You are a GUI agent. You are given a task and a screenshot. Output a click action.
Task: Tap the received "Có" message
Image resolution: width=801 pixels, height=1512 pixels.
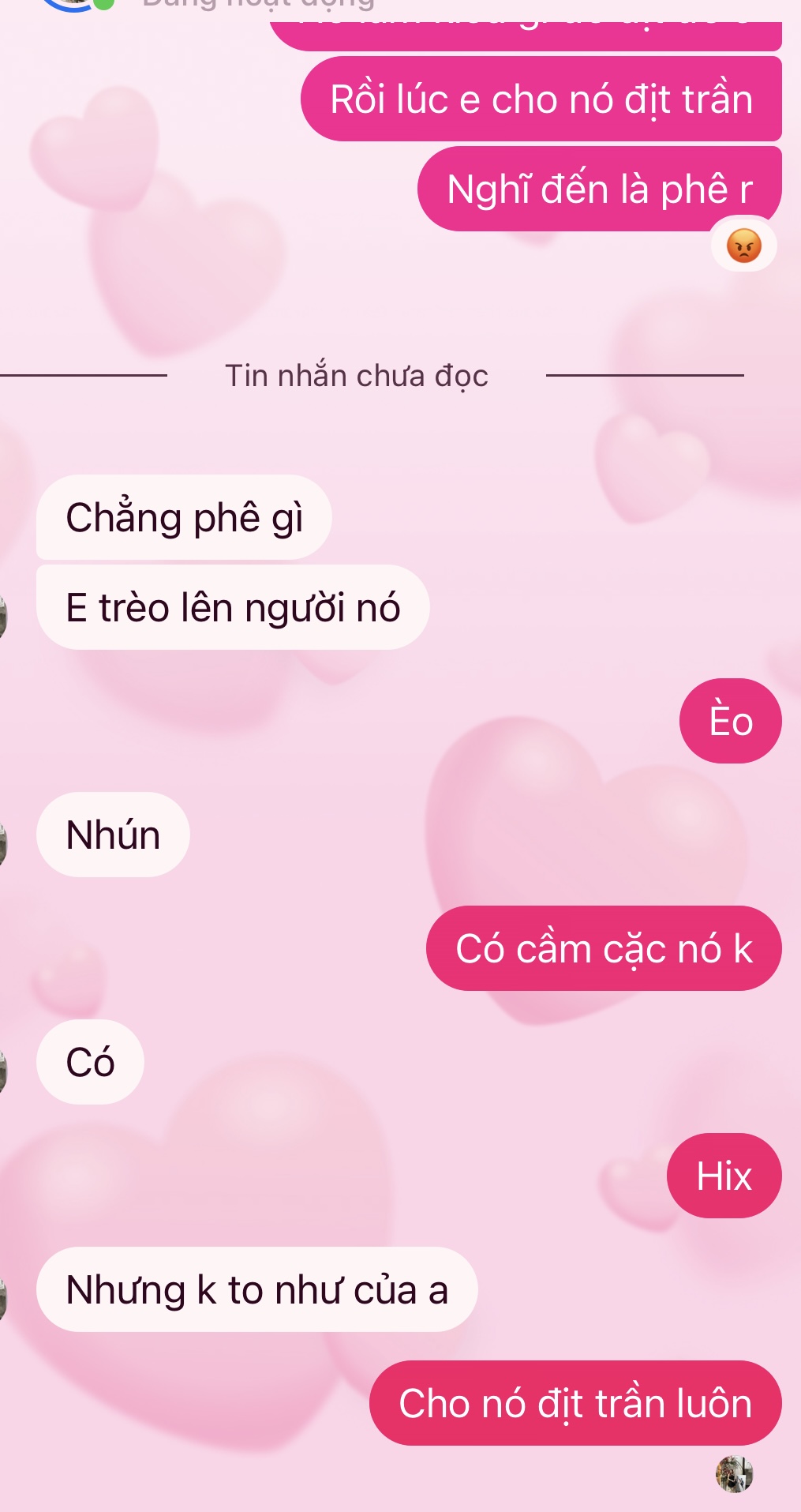pyautogui.click(x=90, y=1062)
